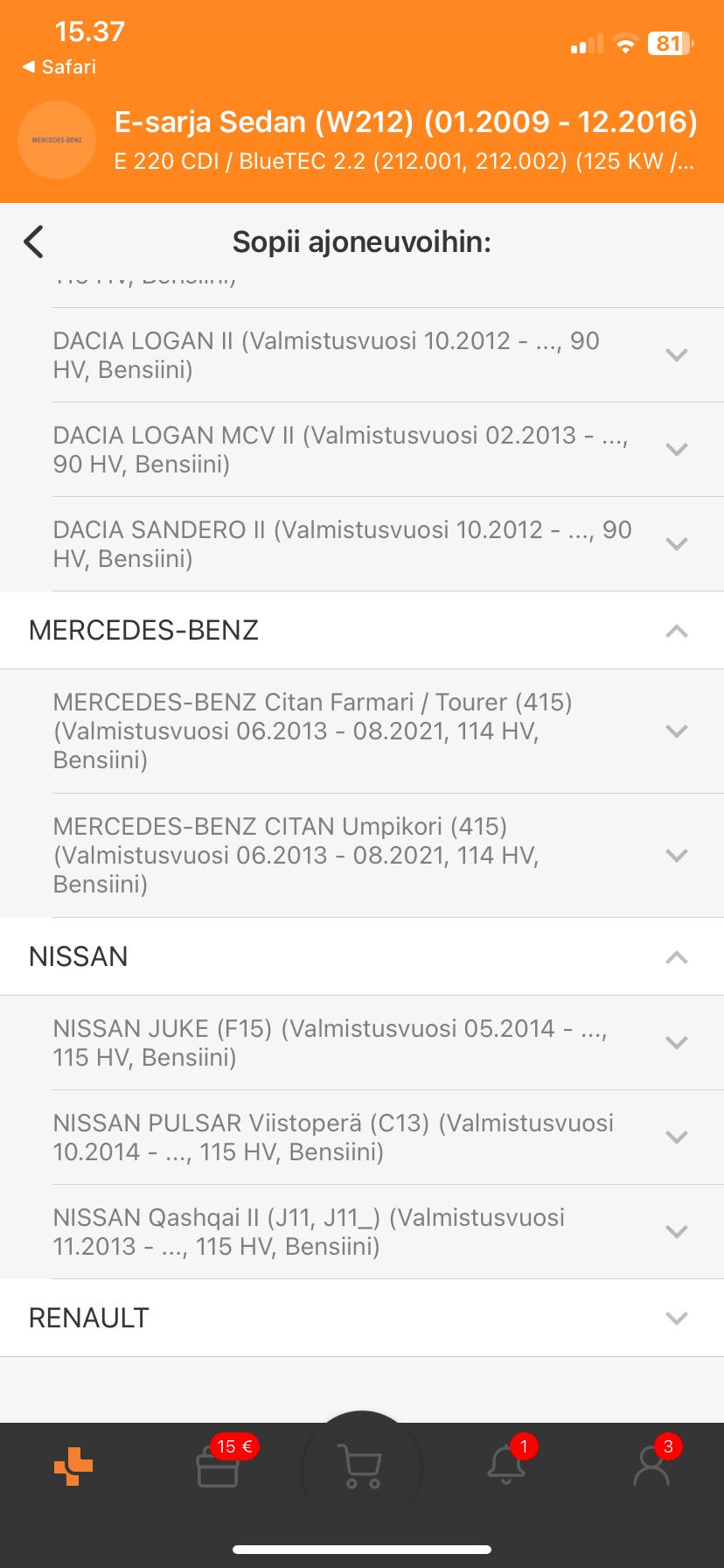Collapse the NISSAN section

click(676, 957)
